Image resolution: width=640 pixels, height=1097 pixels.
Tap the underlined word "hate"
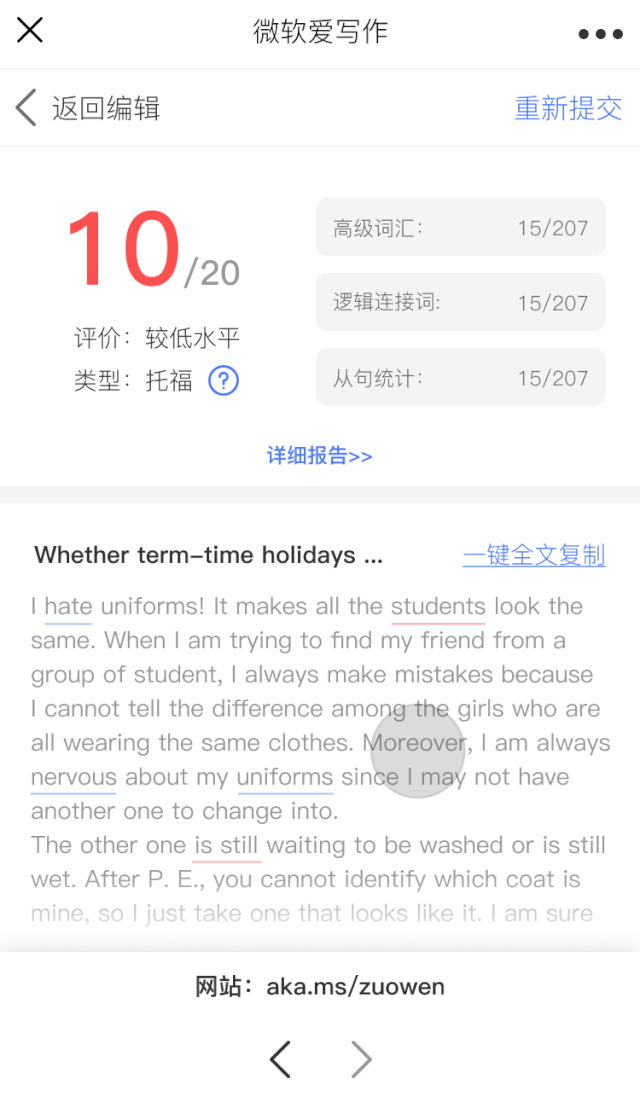(68, 606)
